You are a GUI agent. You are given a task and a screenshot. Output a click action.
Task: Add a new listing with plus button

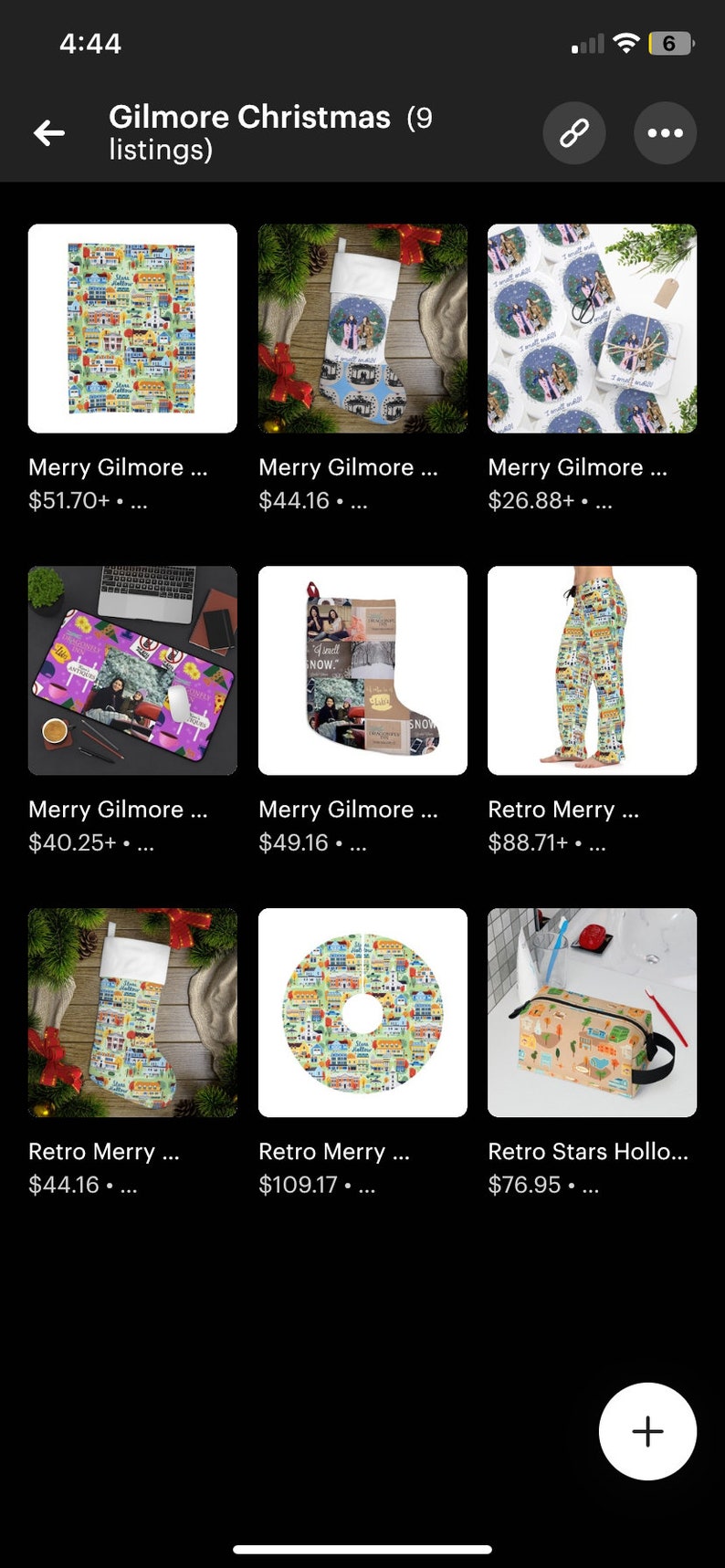pos(647,1430)
